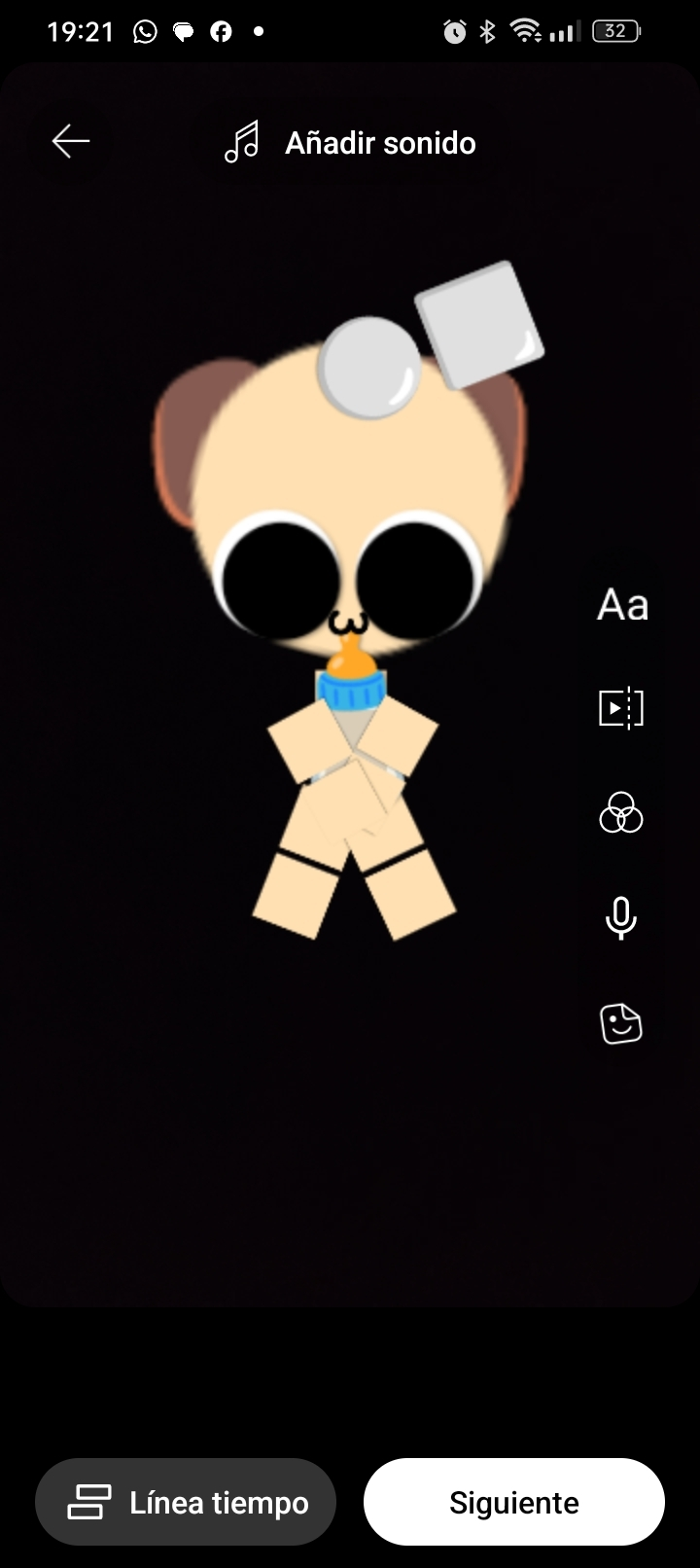Image resolution: width=700 pixels, height=1568 pixels.
Task: Go back with the arrow icon
Action: point(71,142)
